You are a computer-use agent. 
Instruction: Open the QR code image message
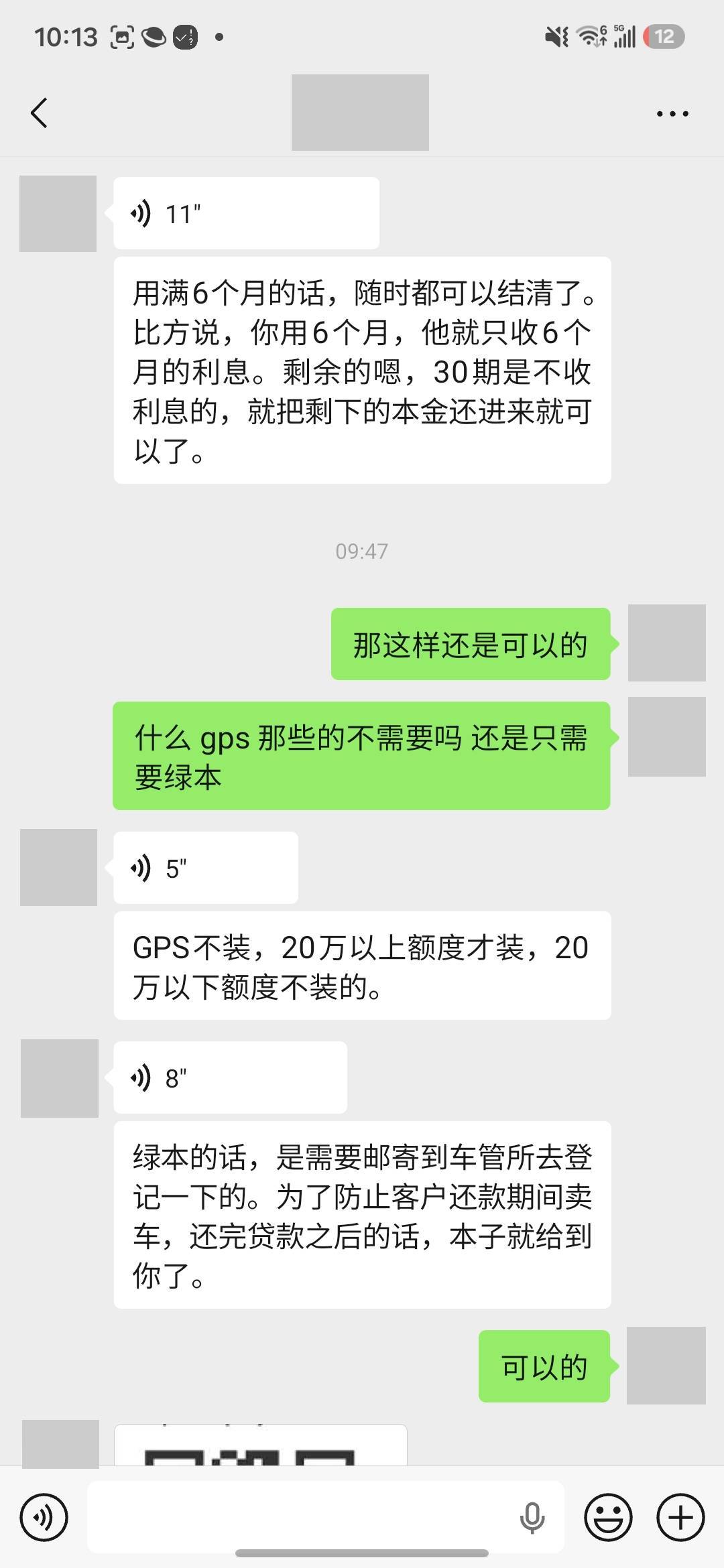261,1445
